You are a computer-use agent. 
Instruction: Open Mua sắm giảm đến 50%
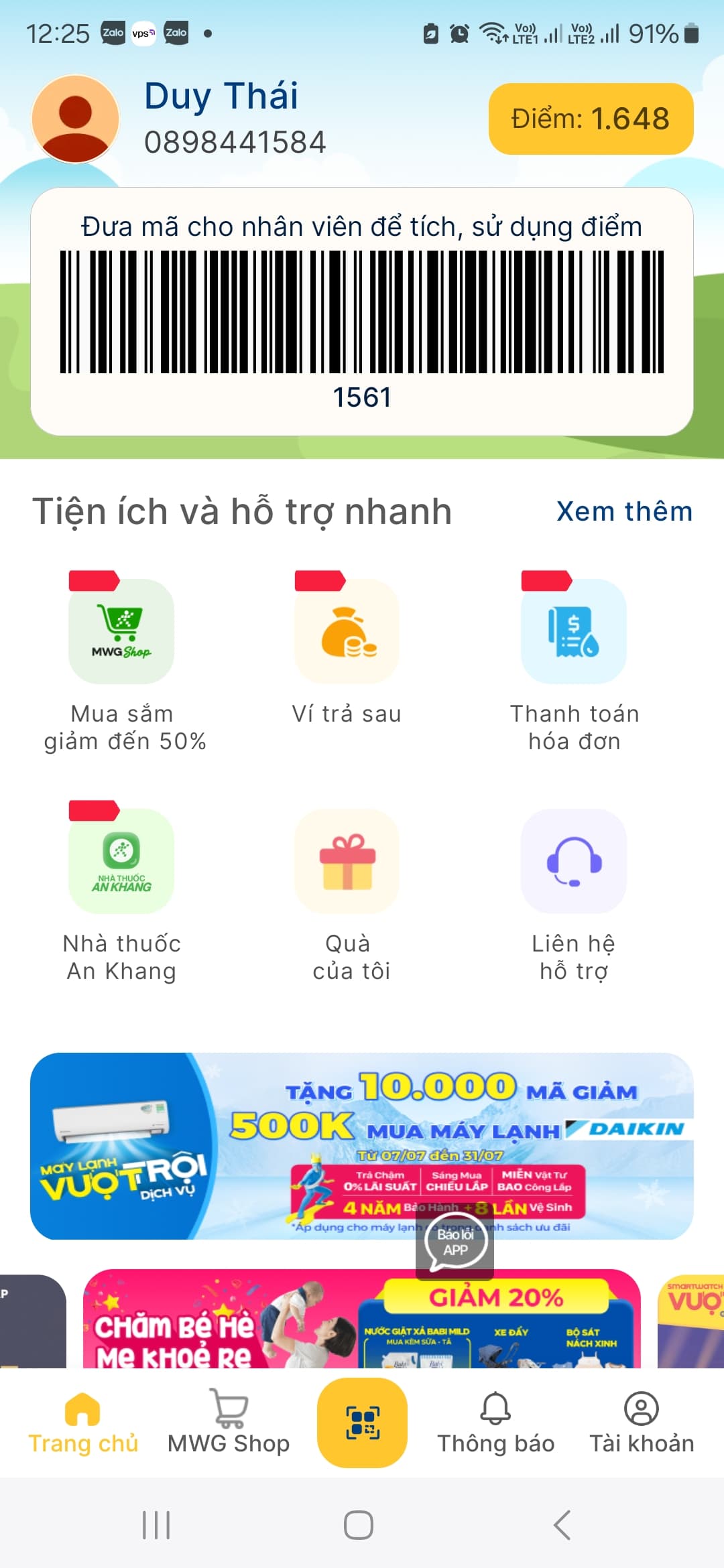click(121, 631)
